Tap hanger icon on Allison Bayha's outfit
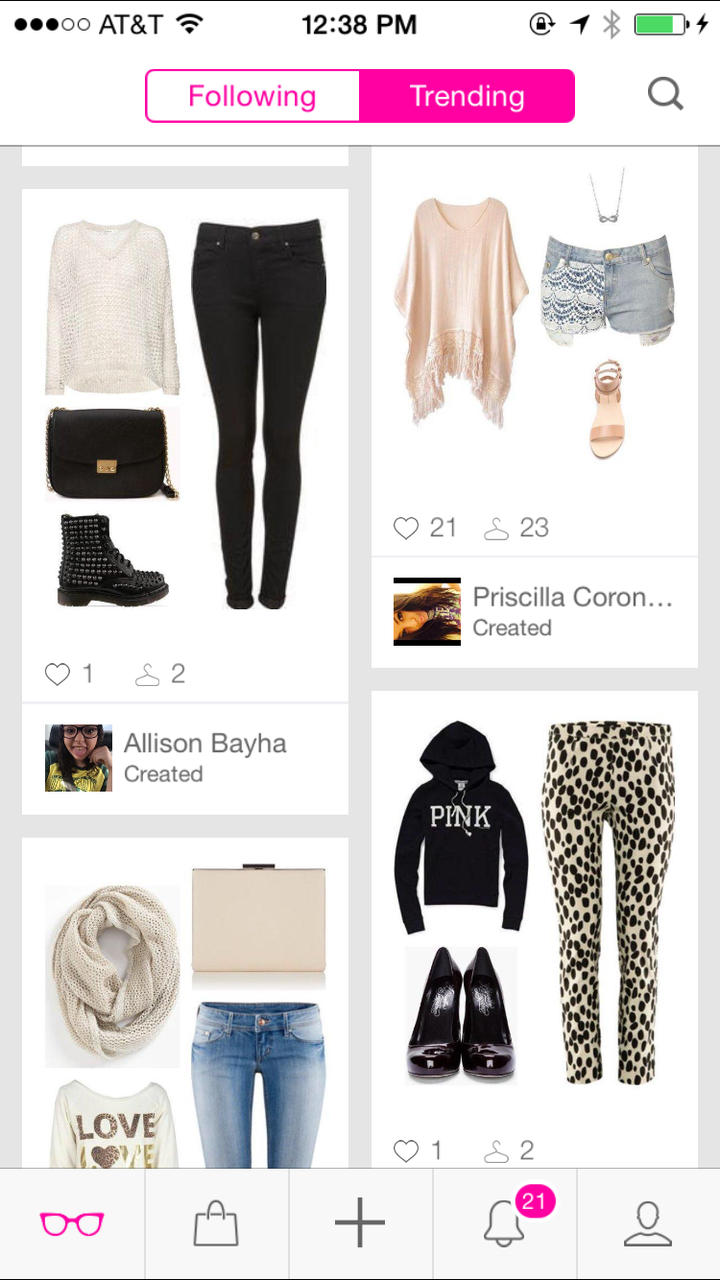The height and width of the screenshot is (1280, 720). click(148, 675)
